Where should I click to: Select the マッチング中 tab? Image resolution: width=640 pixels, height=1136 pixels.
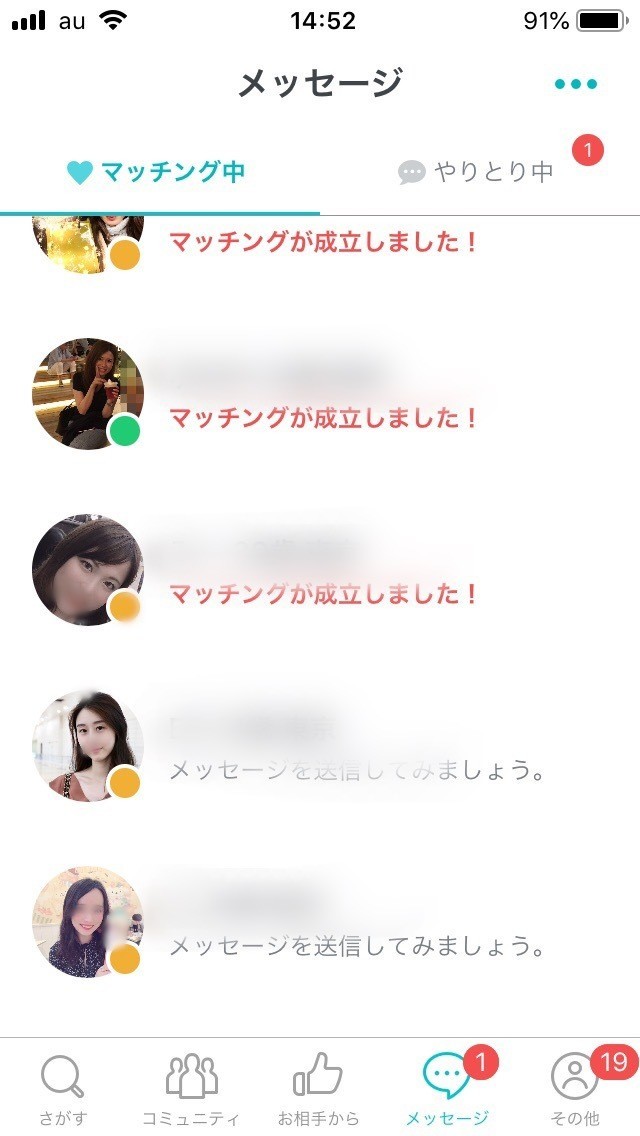click(158, 172)
